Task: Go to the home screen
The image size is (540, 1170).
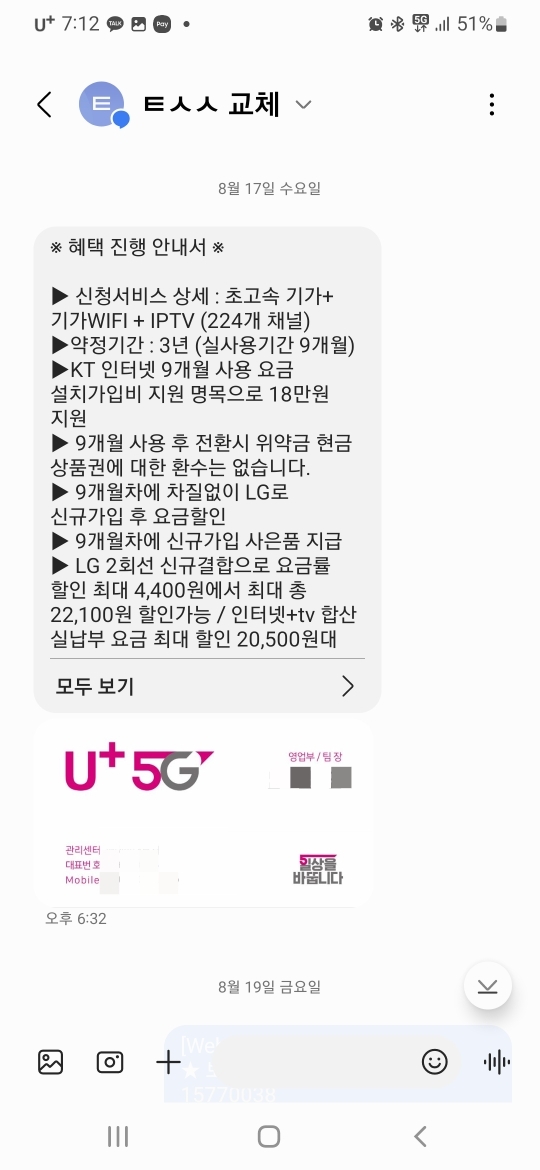Action: (x=269, y=1136)
